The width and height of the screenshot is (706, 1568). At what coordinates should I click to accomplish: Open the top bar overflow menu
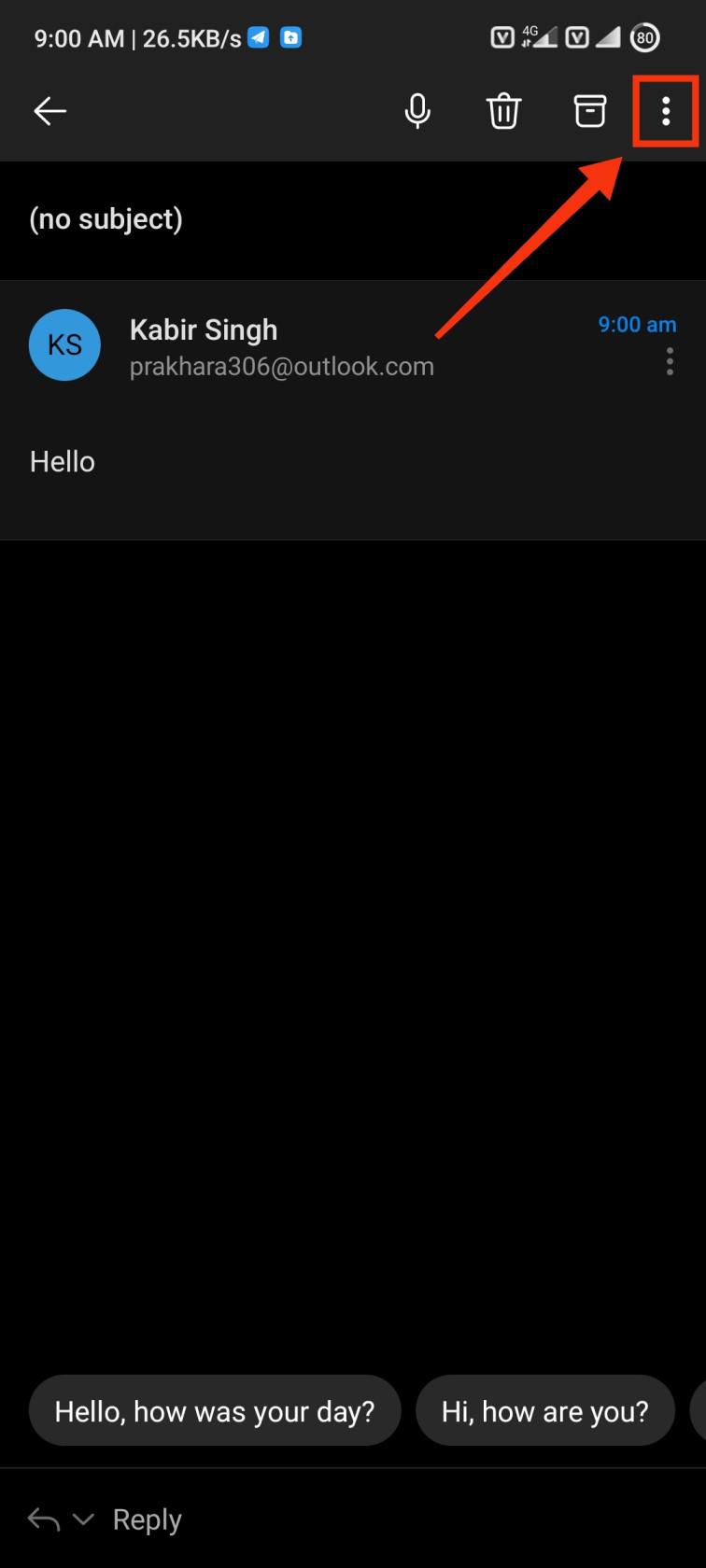[x=666, y=111]
